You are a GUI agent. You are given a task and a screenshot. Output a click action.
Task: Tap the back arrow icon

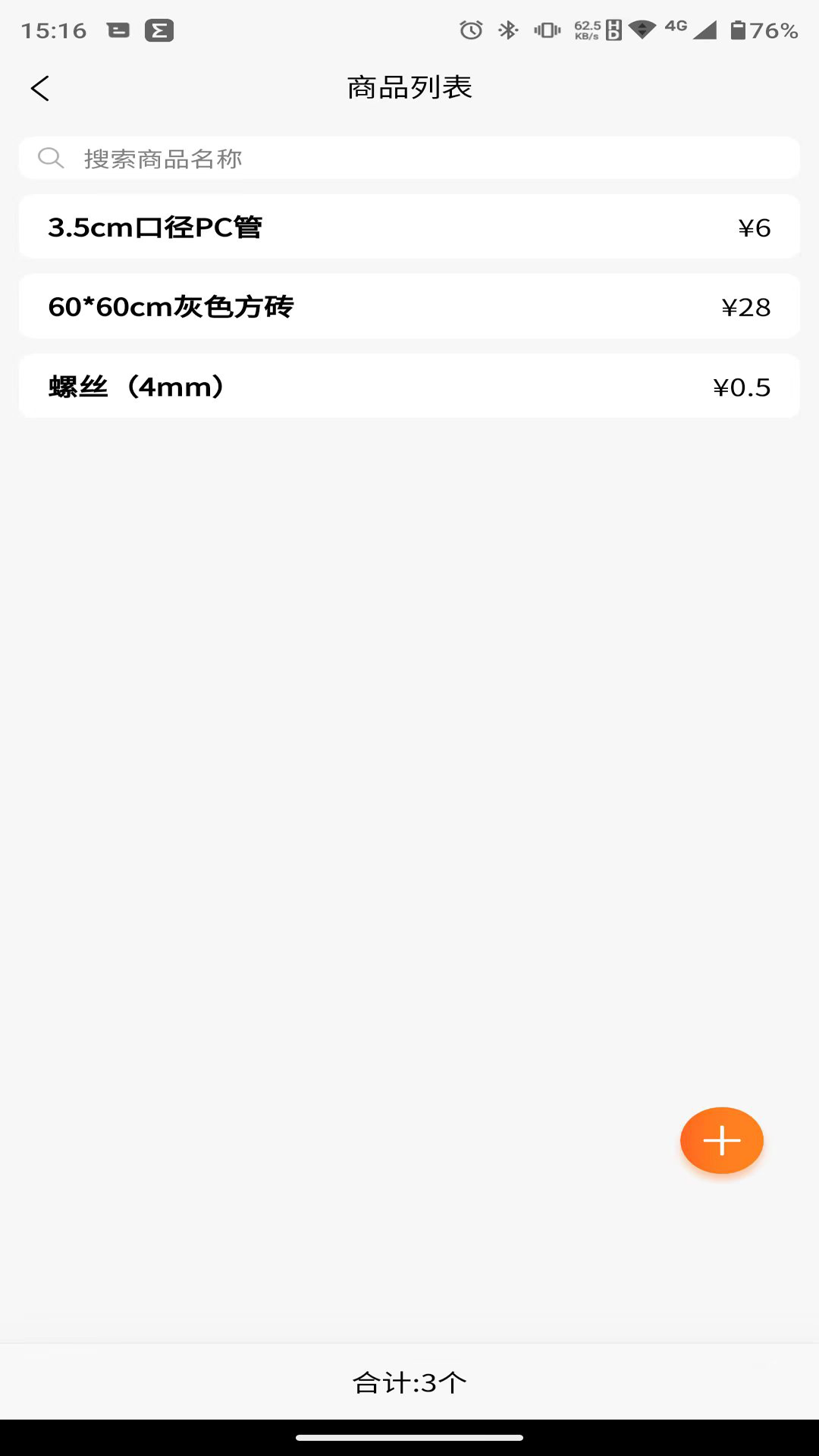point(40,87)
